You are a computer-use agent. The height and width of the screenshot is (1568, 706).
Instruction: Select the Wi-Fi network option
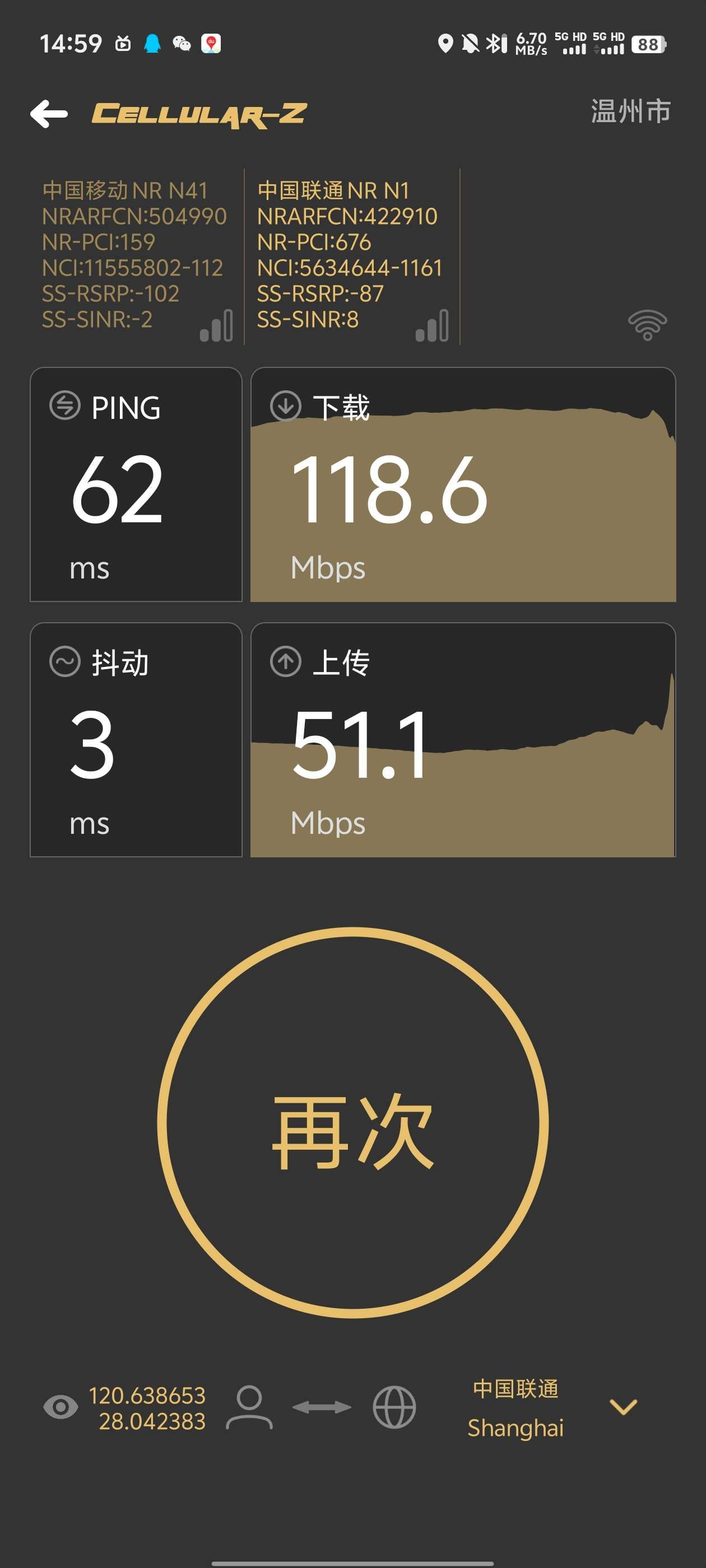point(647,324)
